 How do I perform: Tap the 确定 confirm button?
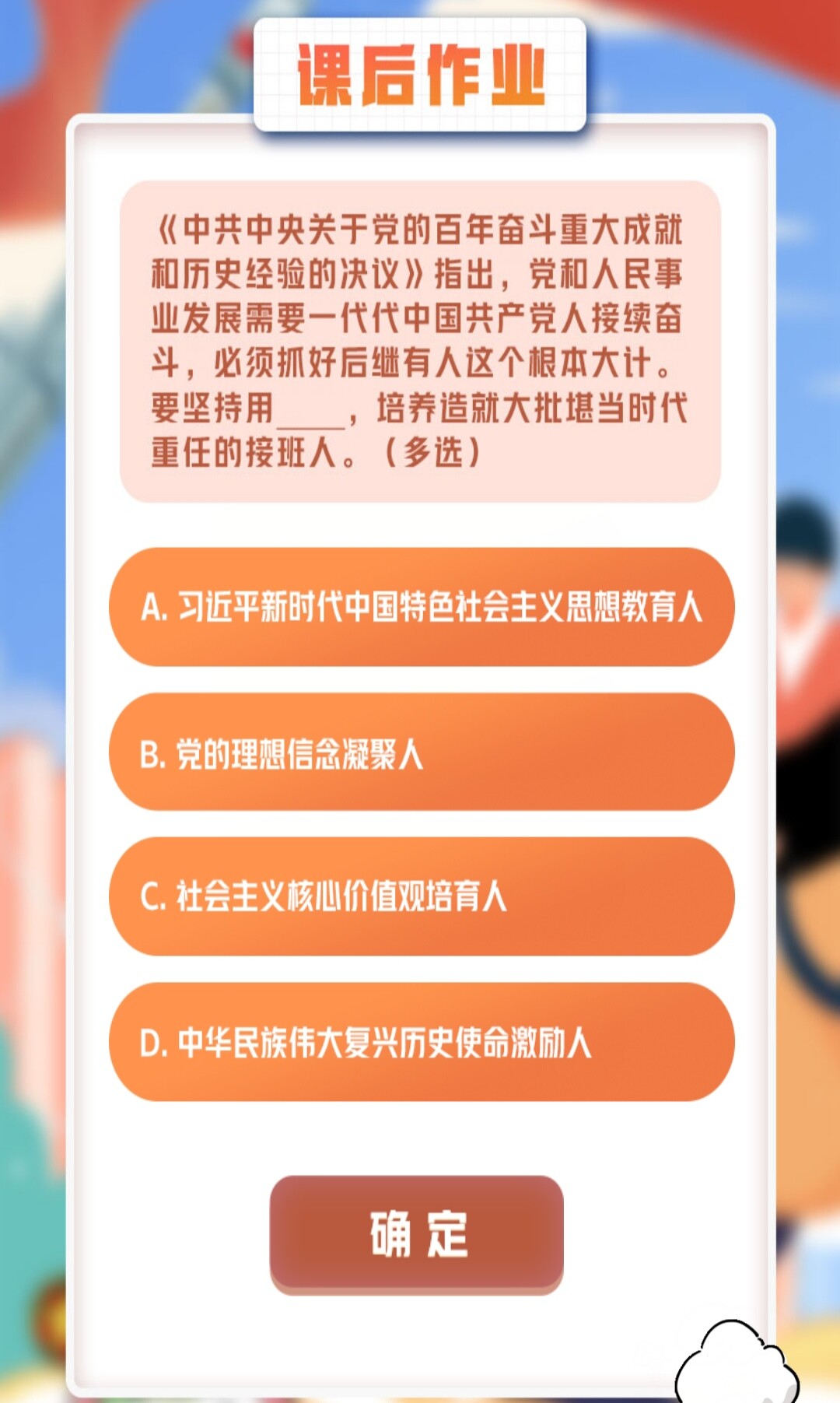[x=417, y=1233]
